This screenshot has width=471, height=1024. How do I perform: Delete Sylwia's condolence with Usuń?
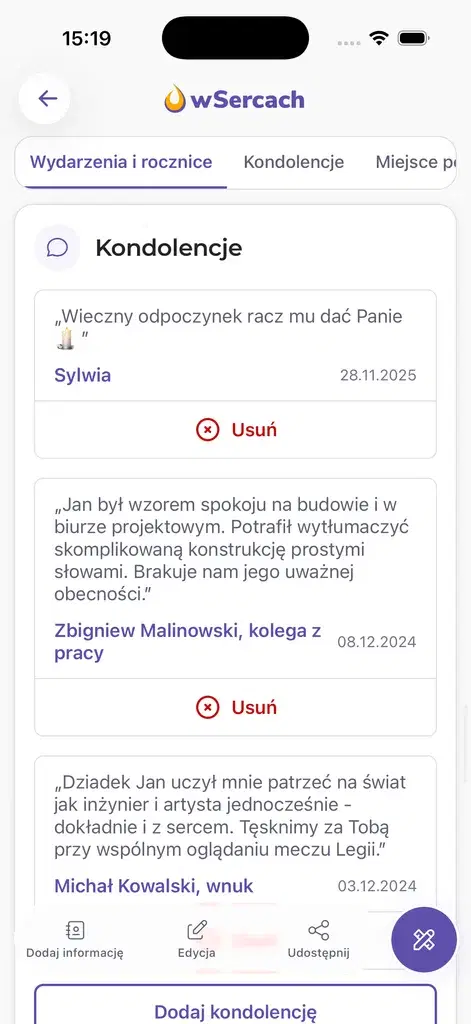click(235, 430)
